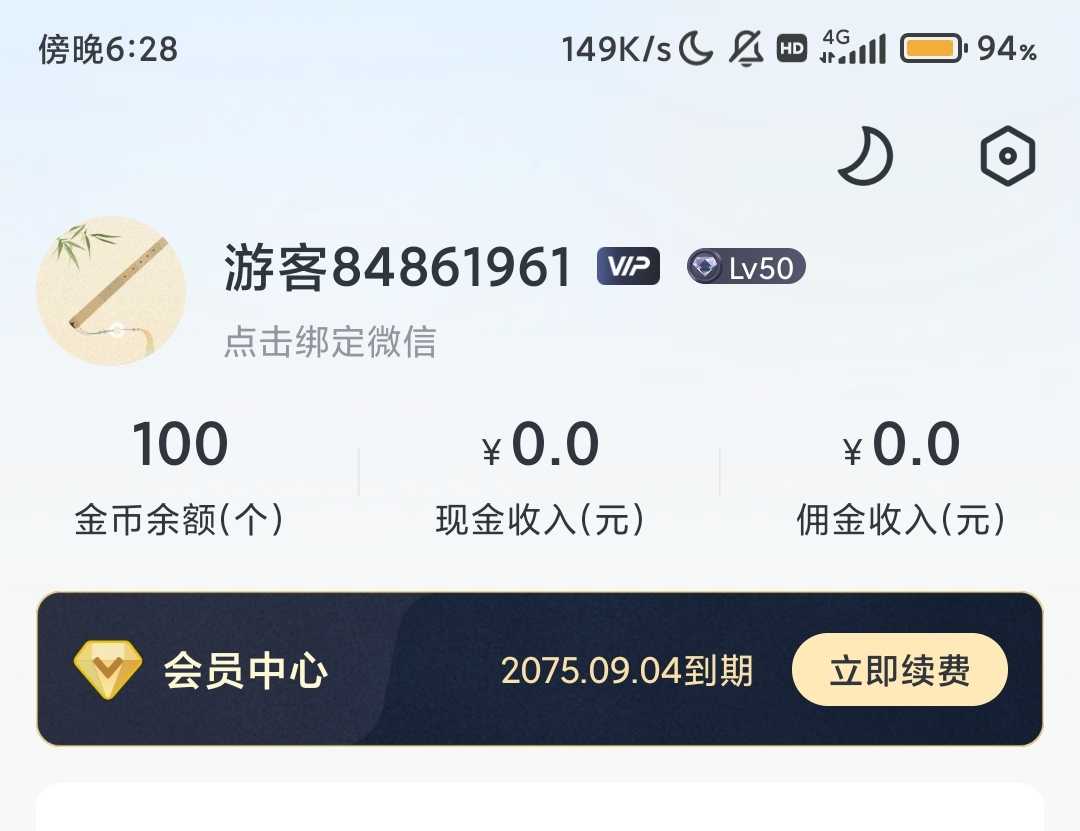Open 佣金收入 commission income details

coord(900,476)
